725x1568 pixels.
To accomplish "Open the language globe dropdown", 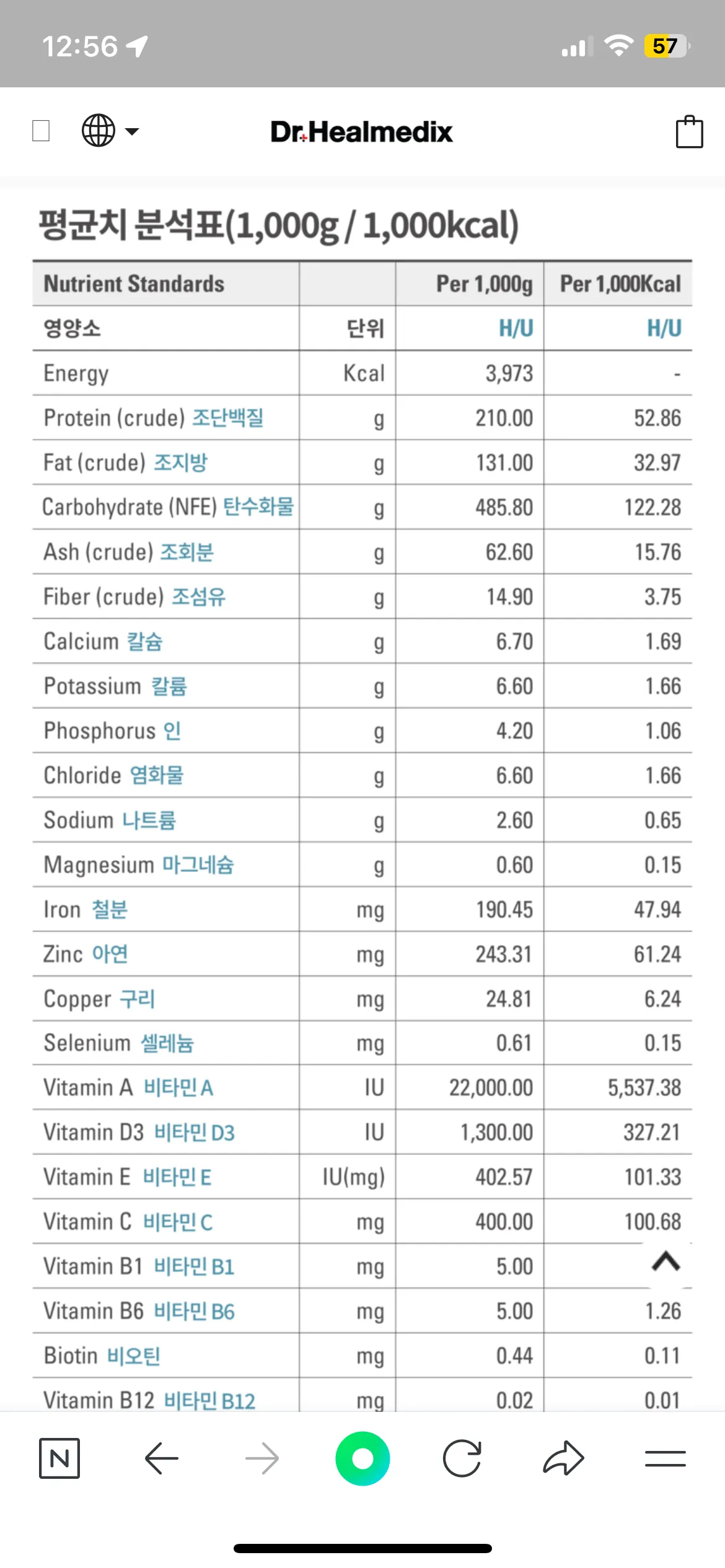I will click(x=110, y=131).
